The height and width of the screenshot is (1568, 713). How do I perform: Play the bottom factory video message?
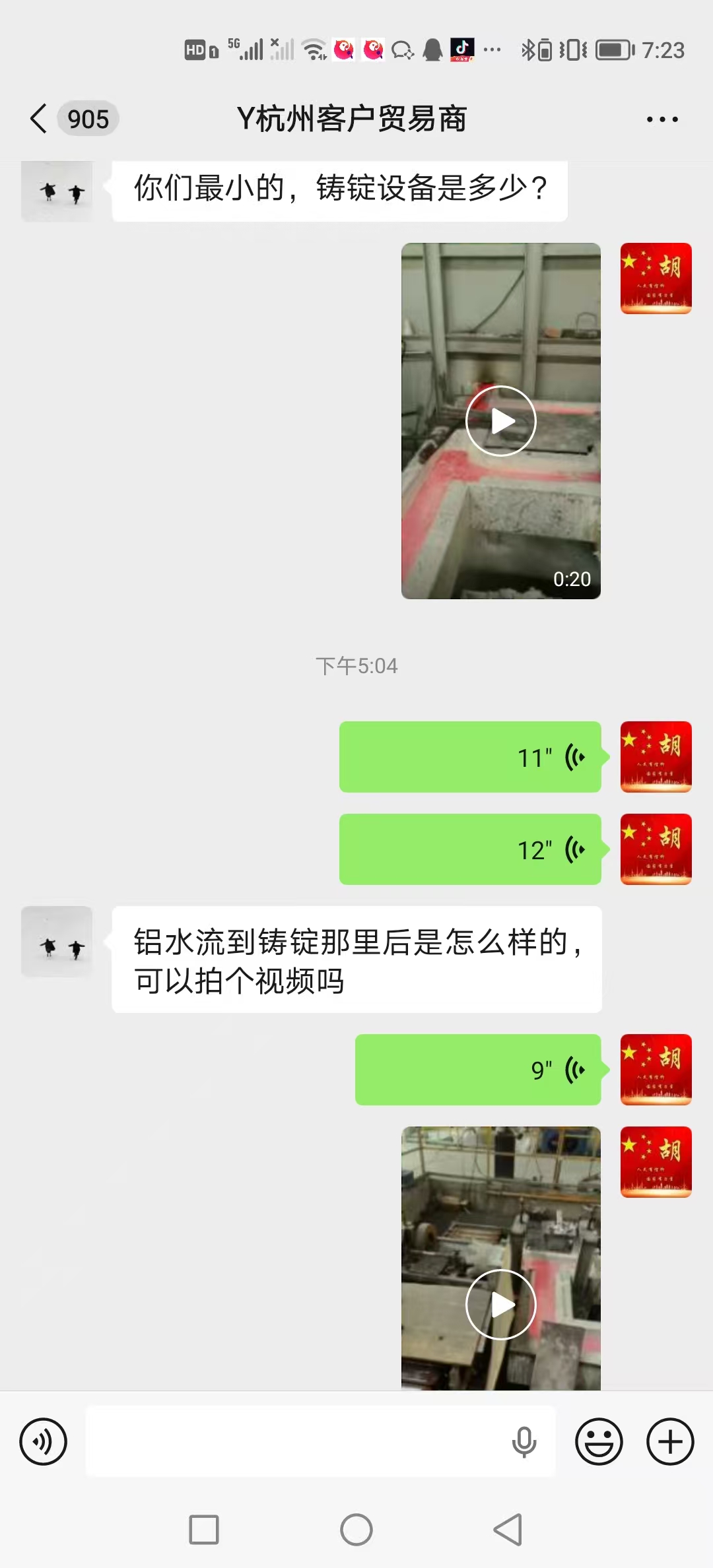(x=500, y=1303)
